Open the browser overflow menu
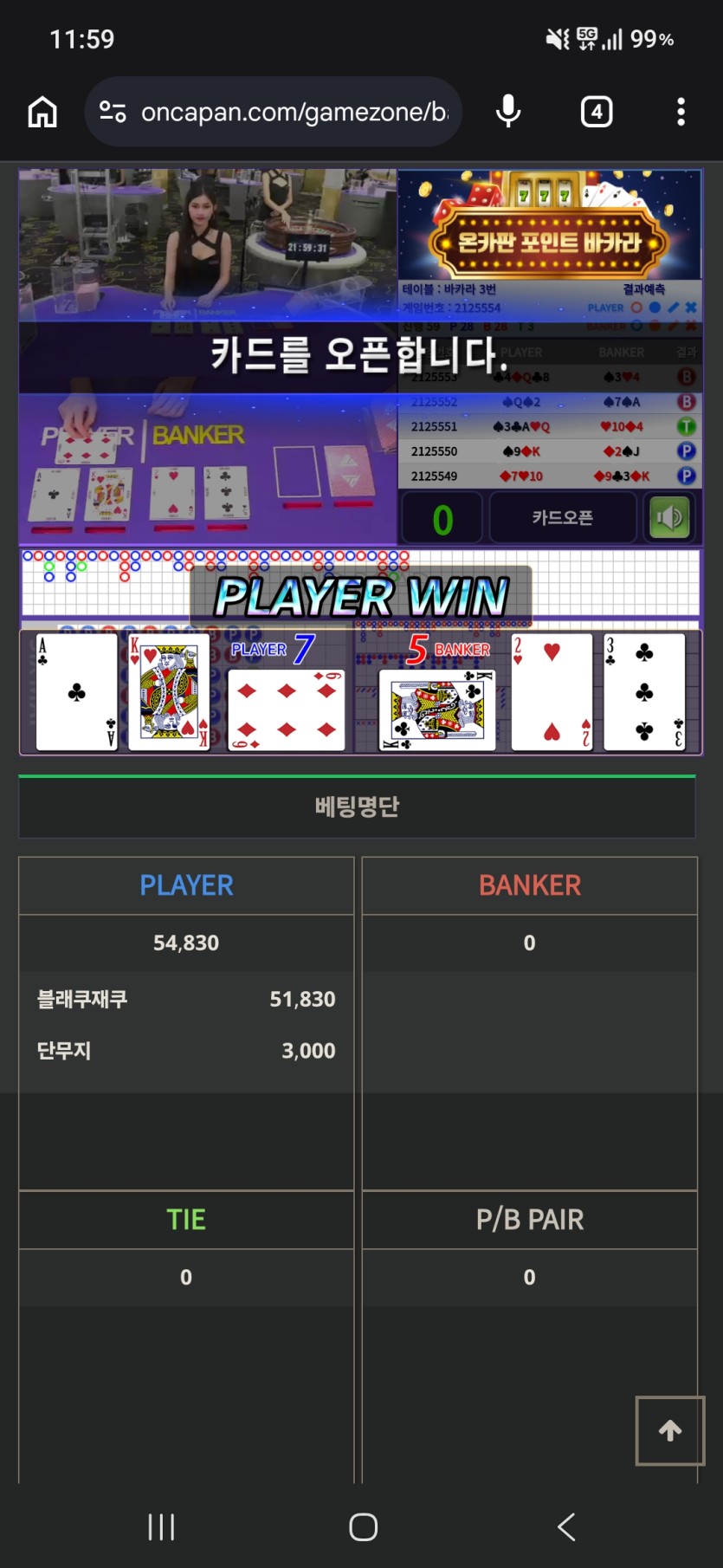The image size is (723, 1568). pyautogui.click(x=681, y=112)
